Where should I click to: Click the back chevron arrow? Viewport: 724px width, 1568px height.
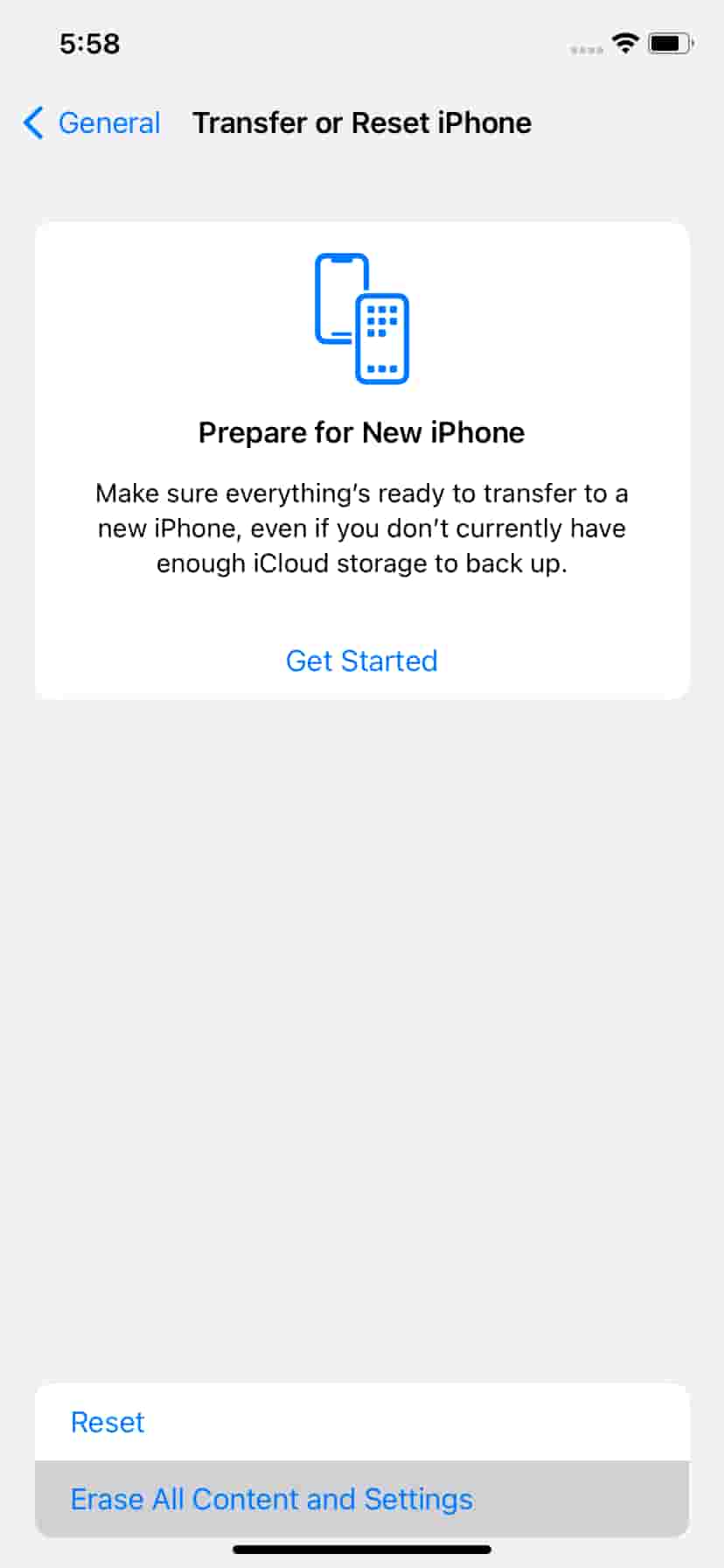33,123
